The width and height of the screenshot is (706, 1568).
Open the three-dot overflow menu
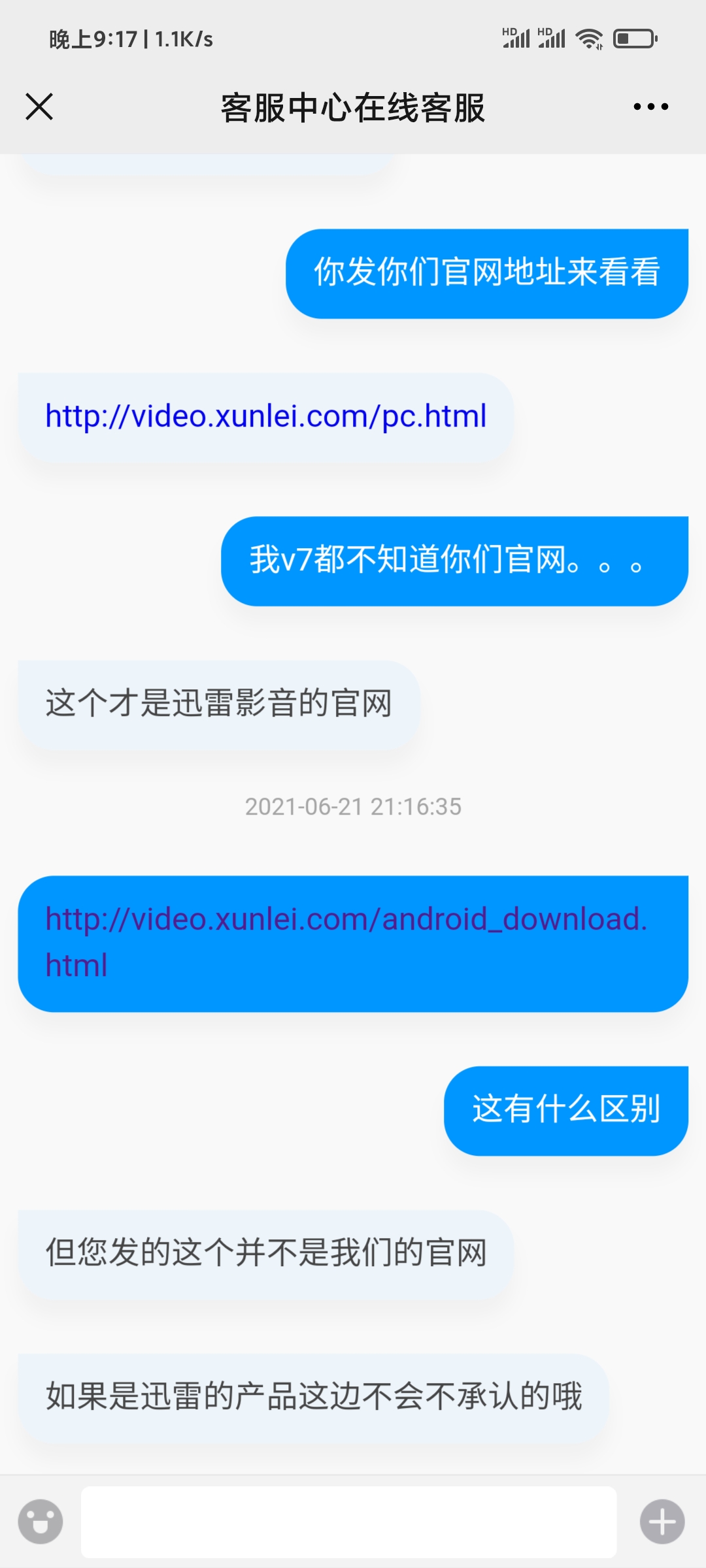[650, 106]
